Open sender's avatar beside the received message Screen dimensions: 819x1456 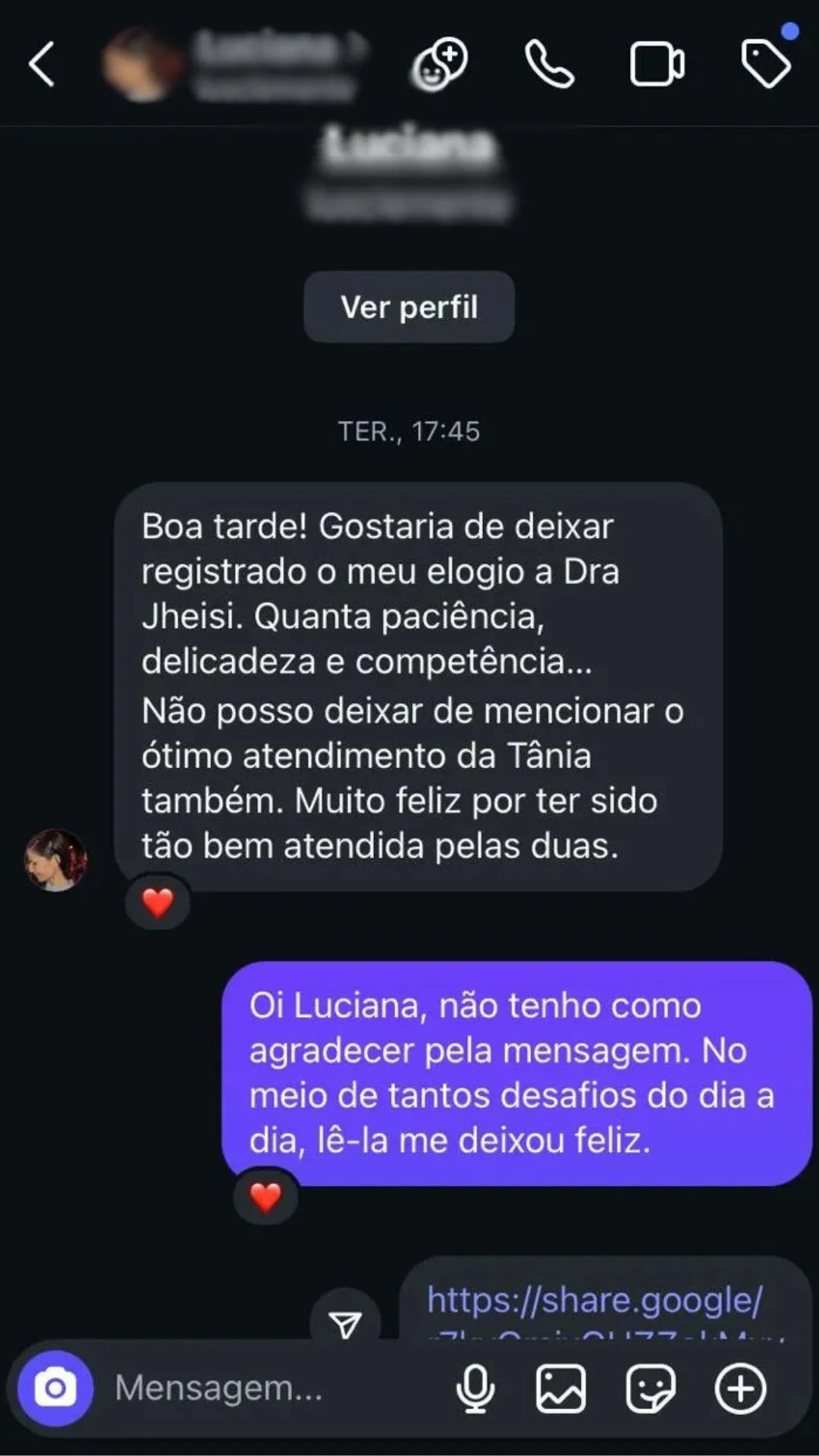click(56, 859)
